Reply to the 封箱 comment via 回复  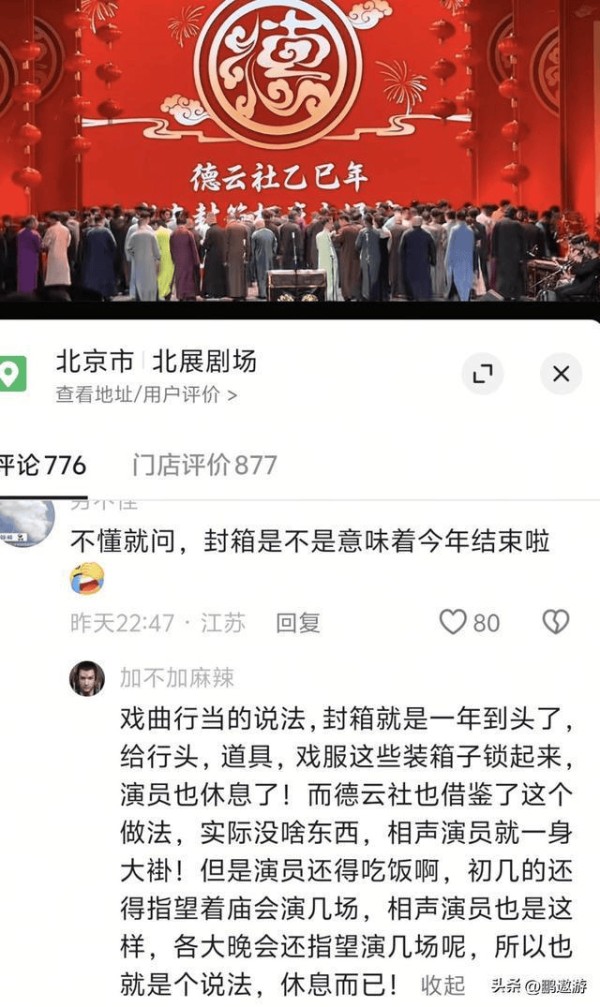point(298,623)
